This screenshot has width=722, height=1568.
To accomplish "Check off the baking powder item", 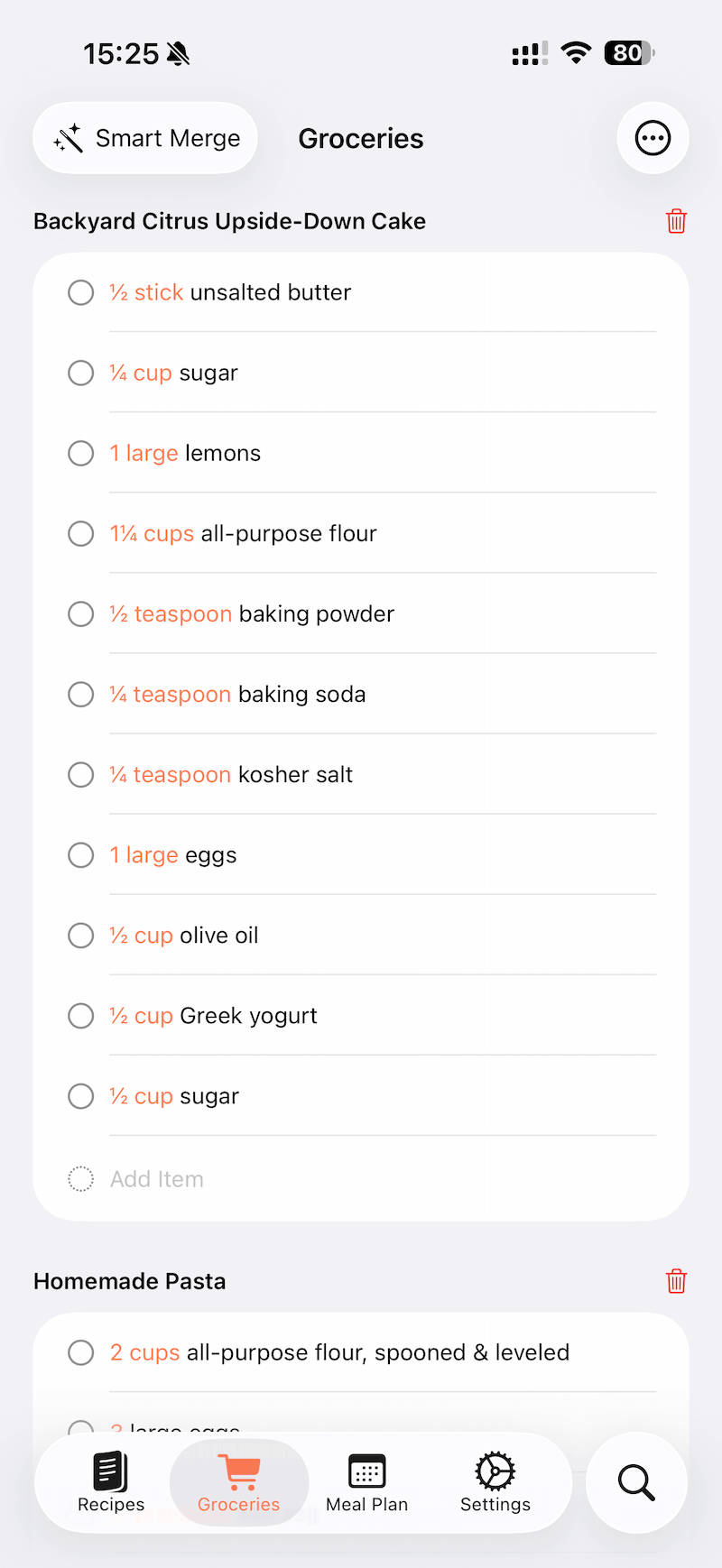I will [80, 613].
